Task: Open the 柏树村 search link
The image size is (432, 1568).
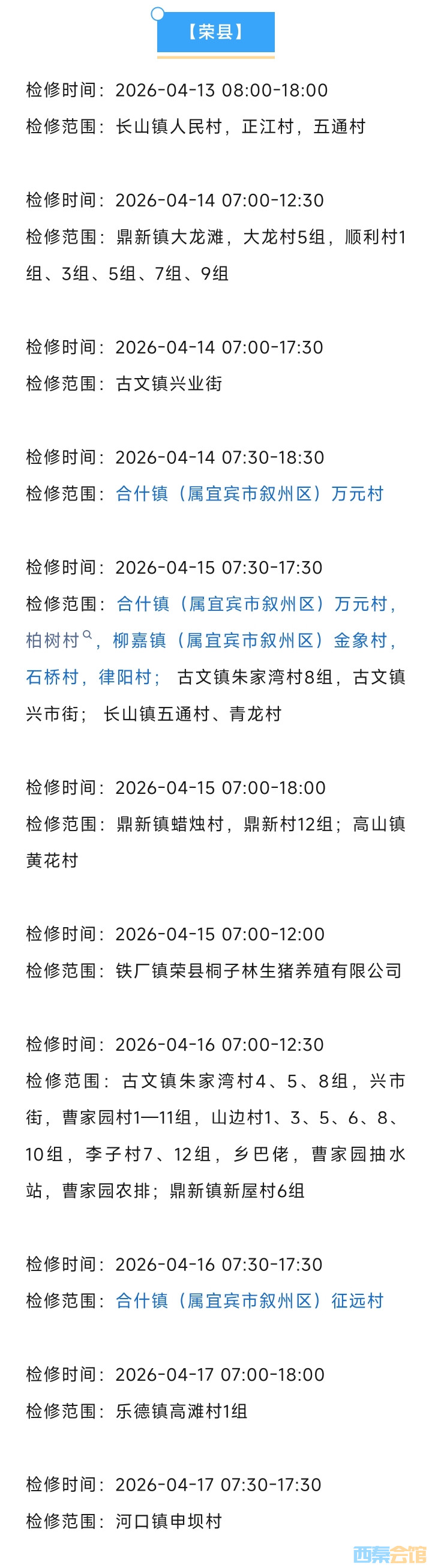Action: click(53, 640)
